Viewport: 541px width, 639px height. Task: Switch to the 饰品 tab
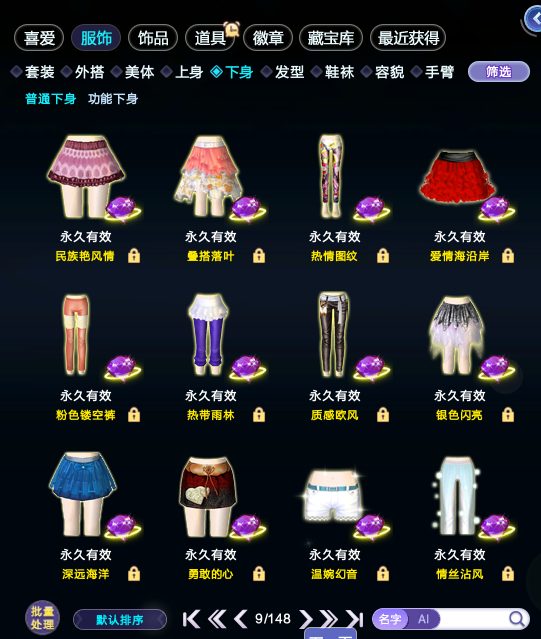[x=153, y=38]
